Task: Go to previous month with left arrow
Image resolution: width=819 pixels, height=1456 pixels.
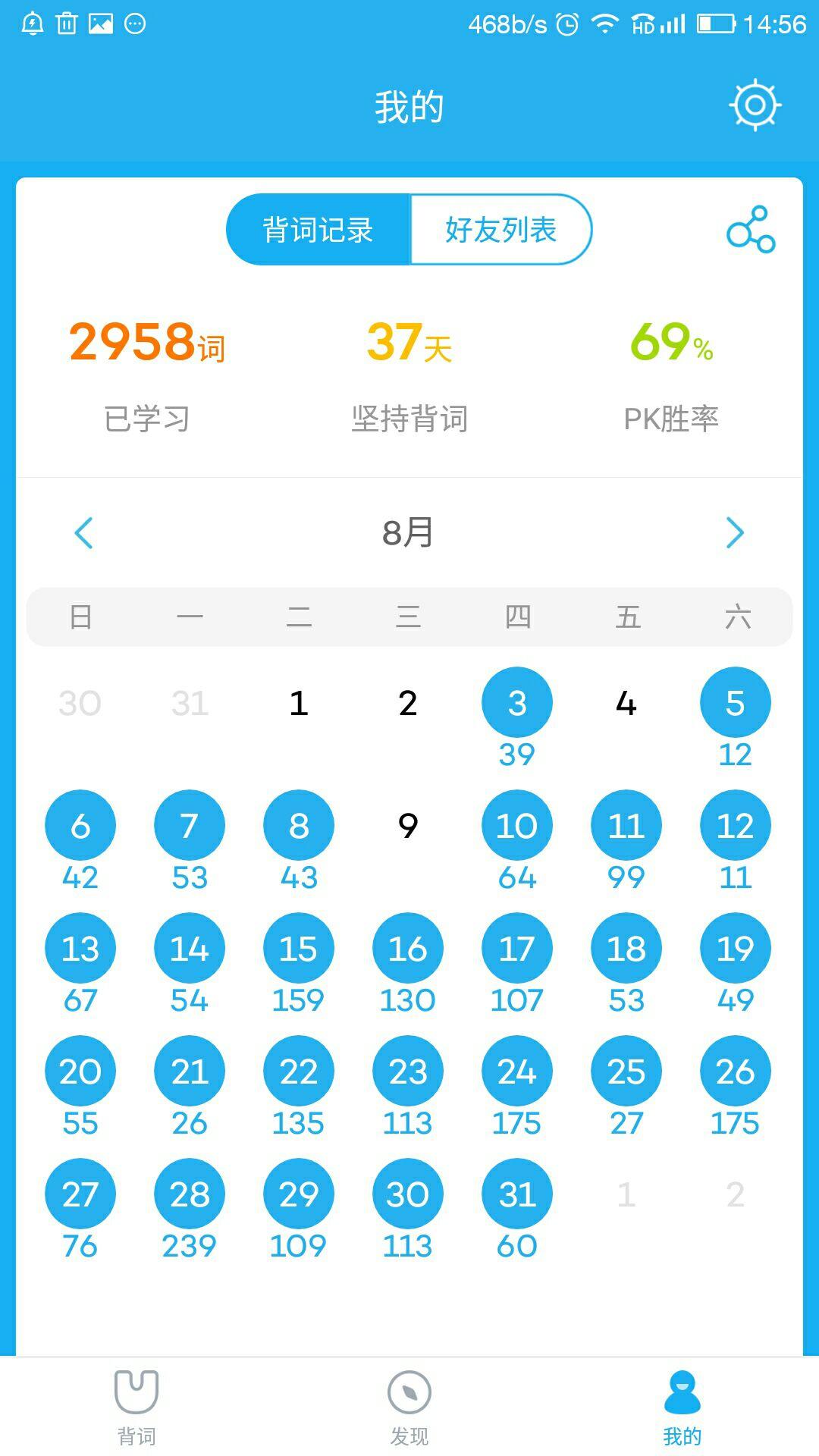Action: (x=83, y=533)
